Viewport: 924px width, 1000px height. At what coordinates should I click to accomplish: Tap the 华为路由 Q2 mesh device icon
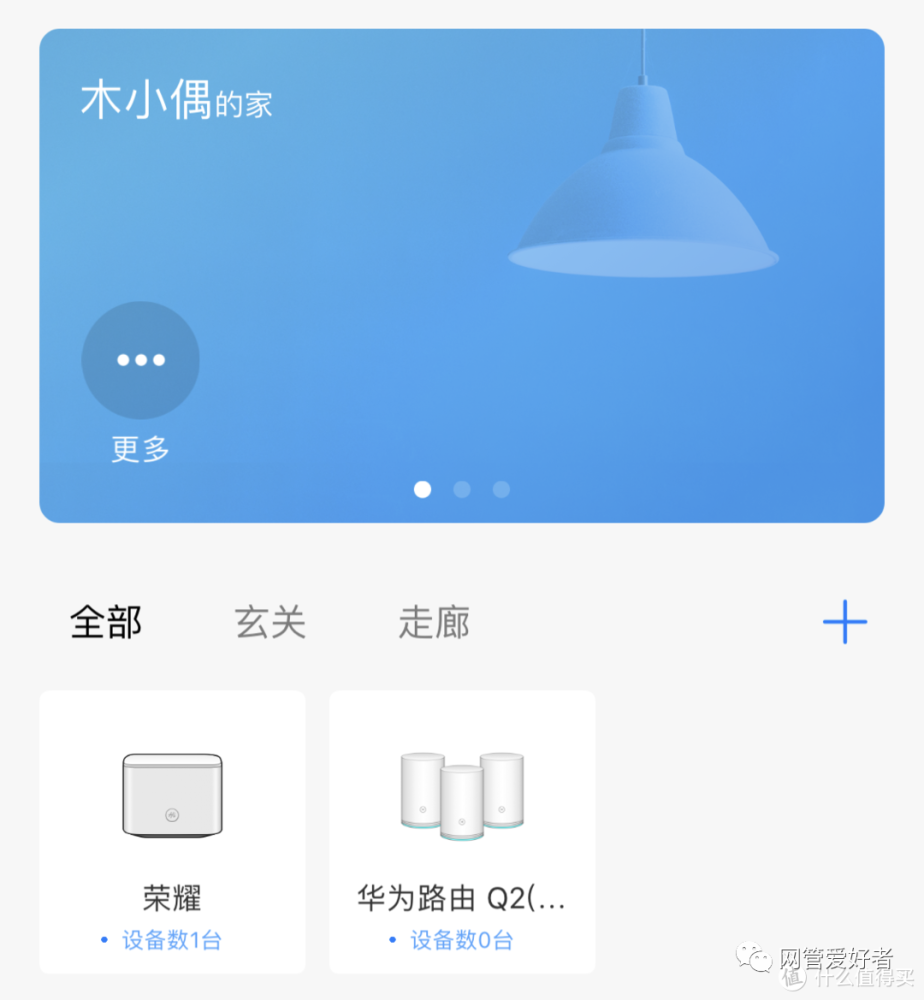(x=460, y=795)
